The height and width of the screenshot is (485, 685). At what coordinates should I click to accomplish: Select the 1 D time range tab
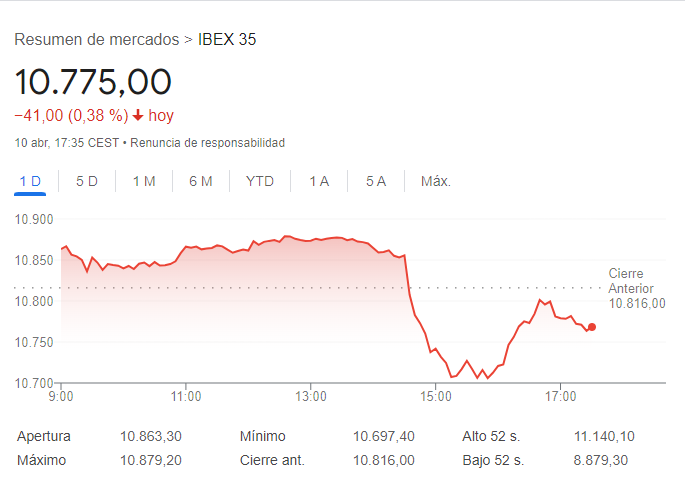click(30, 181)
